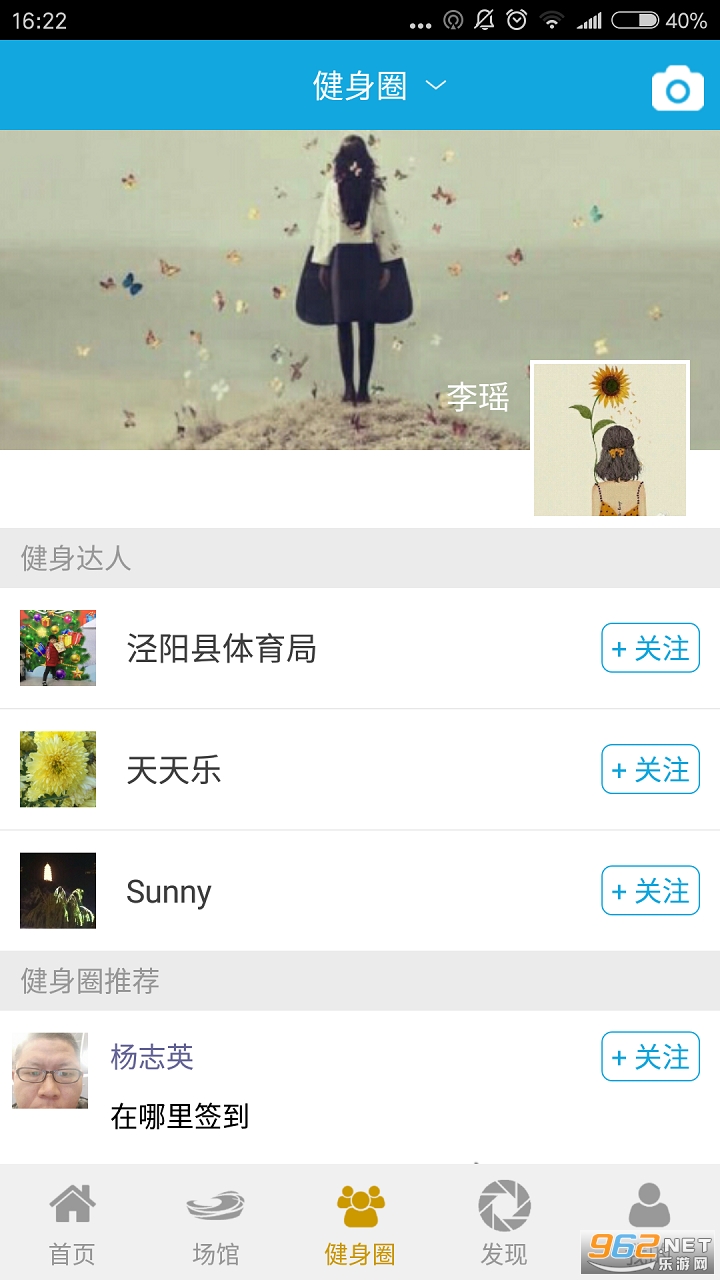
Task: Go to the 首页 tab
Action: [x=72, y=1224]
